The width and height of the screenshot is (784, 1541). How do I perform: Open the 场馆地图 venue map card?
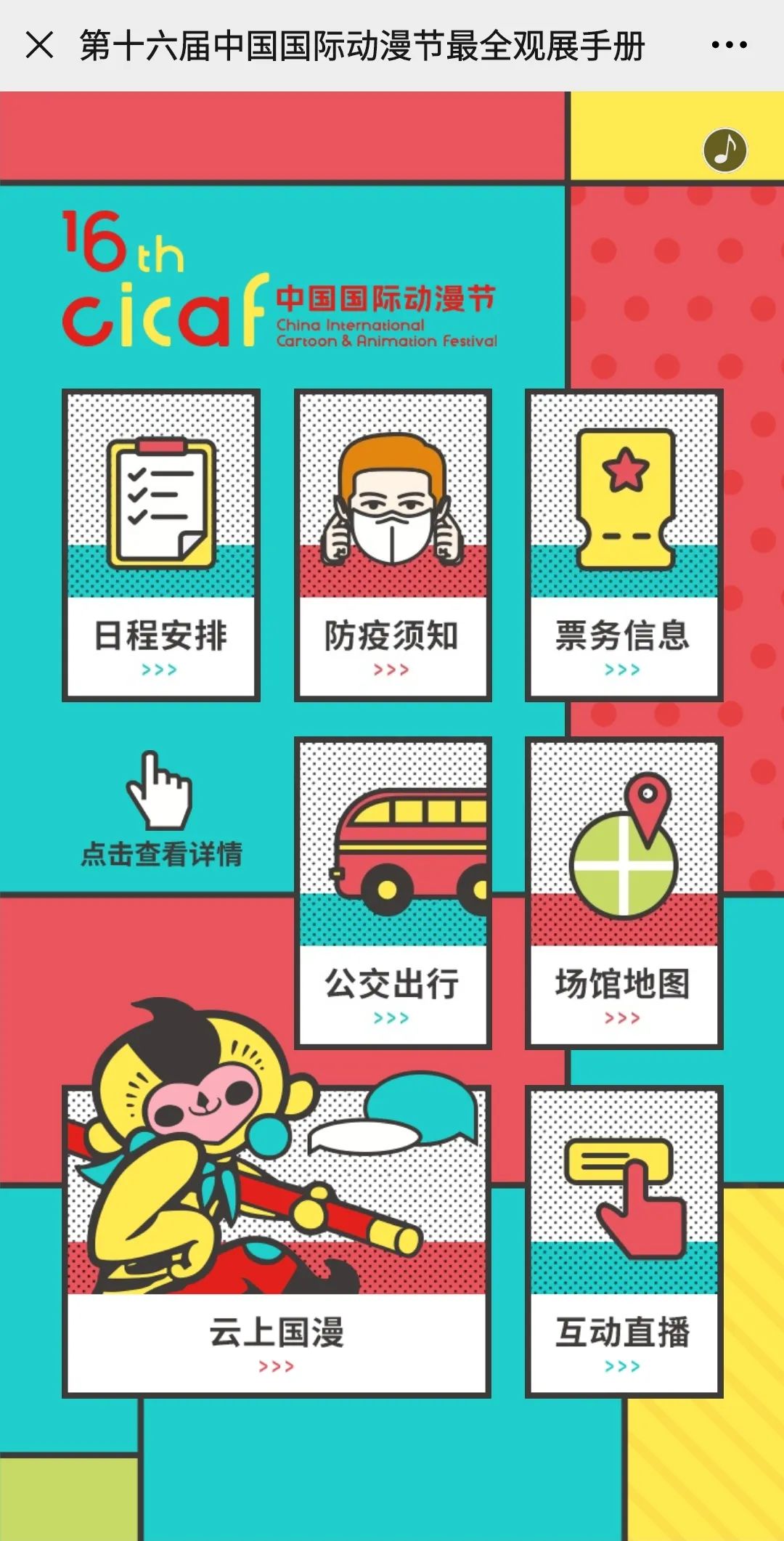624,893
